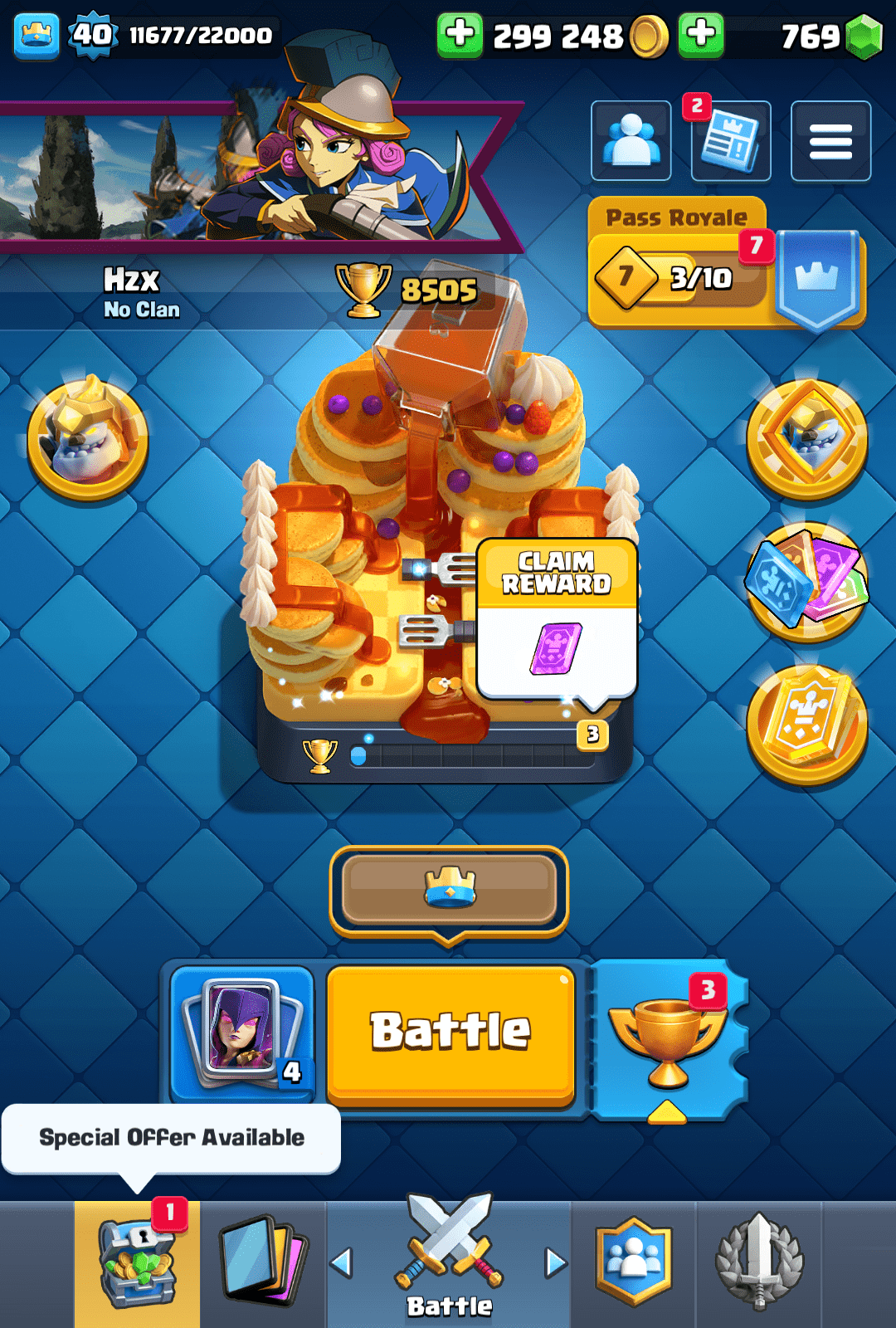Open the stacked cards icon

pyautogui.click(x=806, y=583)
